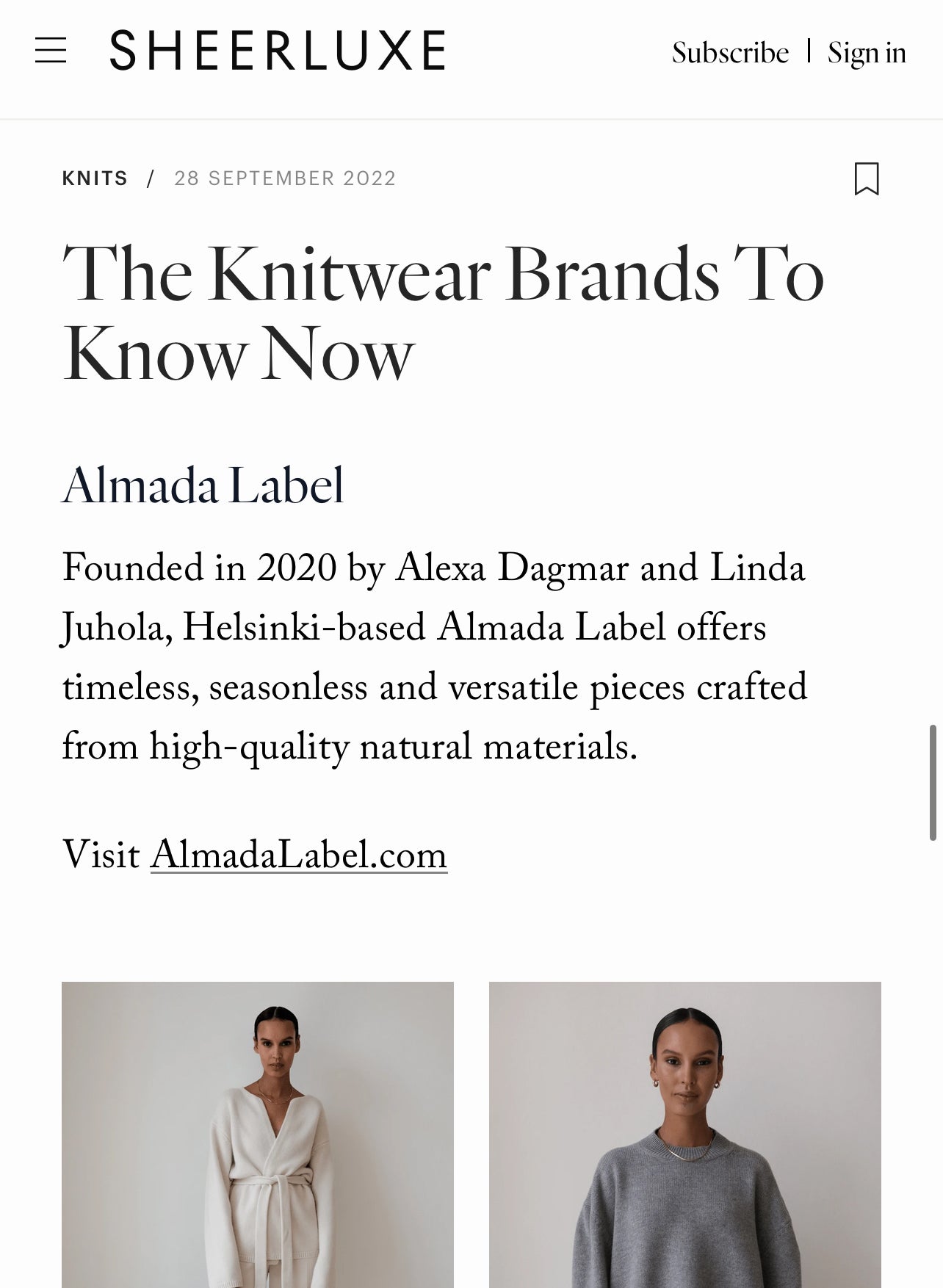
Task: Visit the AlmadaLabel.com link
Action: click(298, 855)
